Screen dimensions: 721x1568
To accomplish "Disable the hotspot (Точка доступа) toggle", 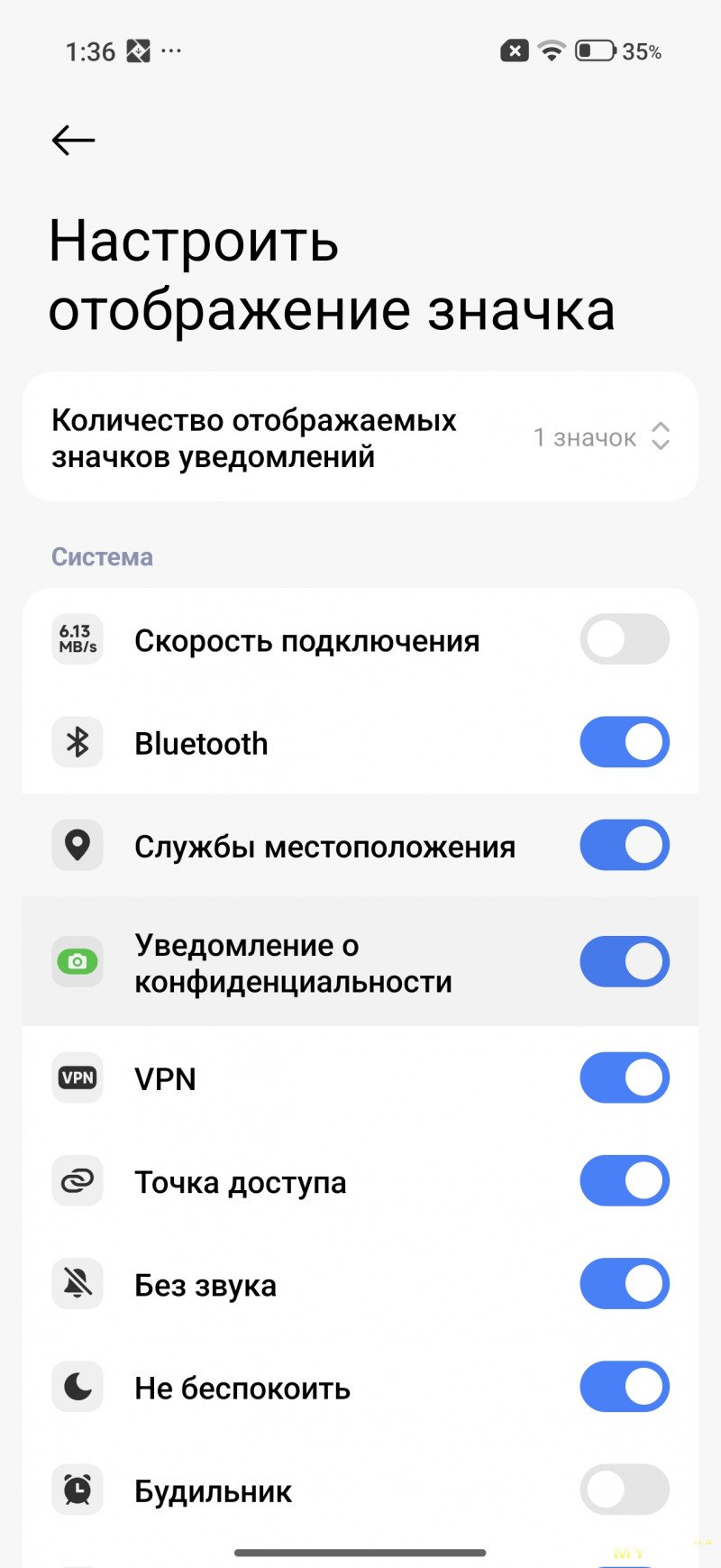I will point(624,1180).
